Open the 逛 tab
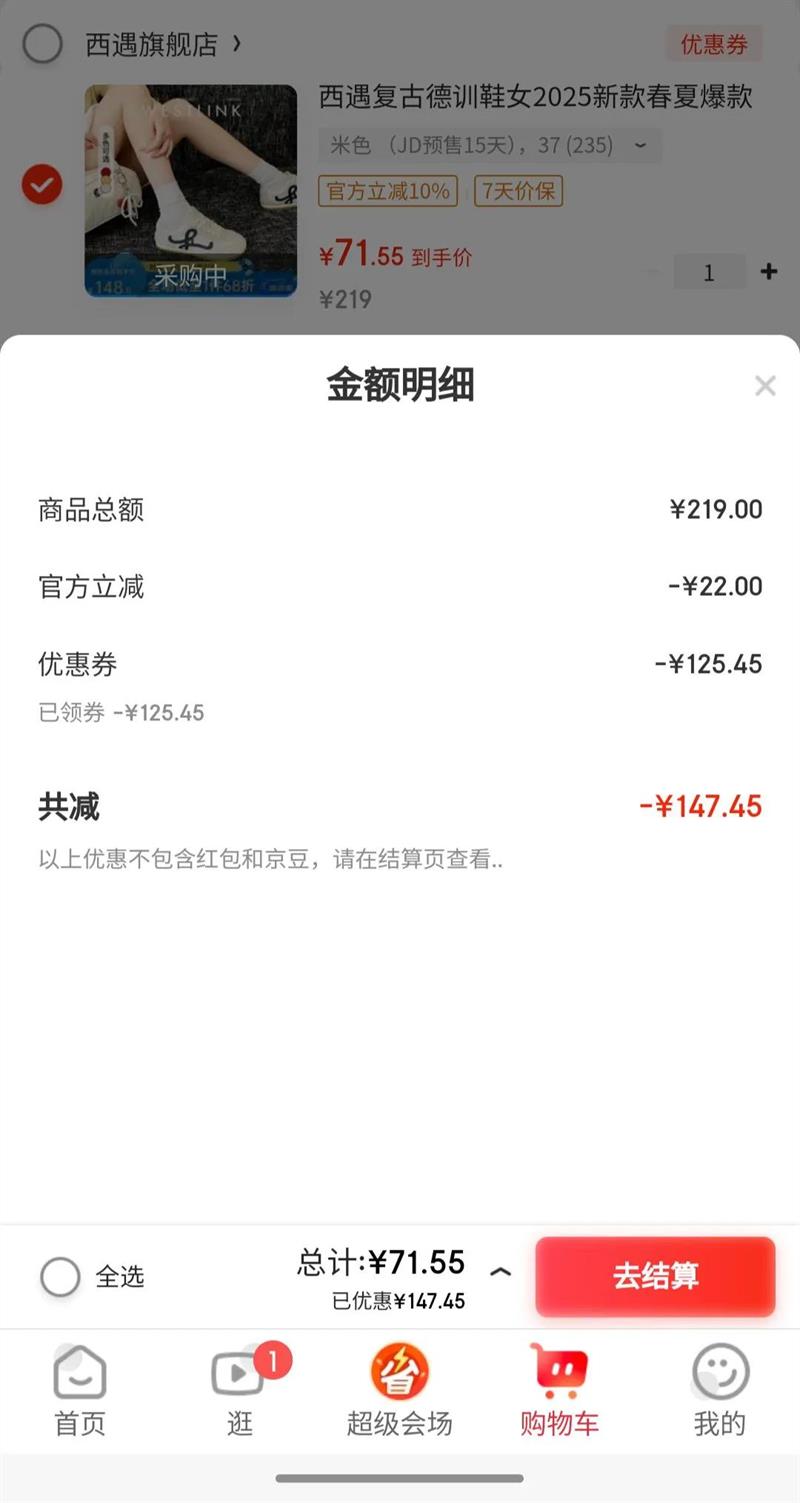Screen dimensions: 800x1503 (x=239, y=1390)
